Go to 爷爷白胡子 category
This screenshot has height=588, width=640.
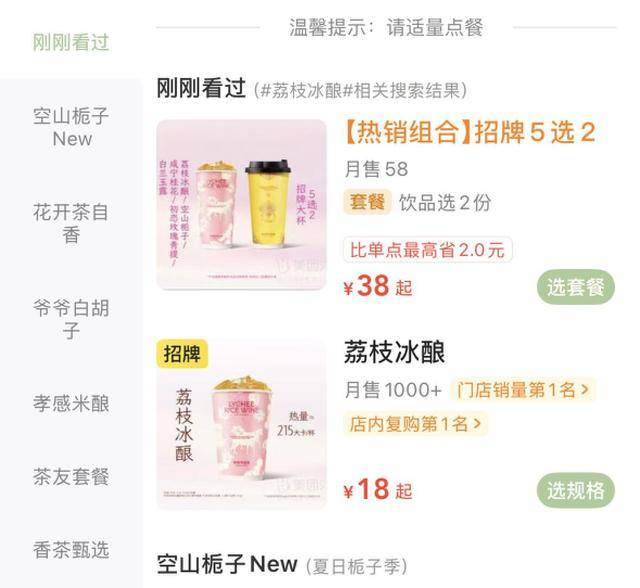pos(70,318)
